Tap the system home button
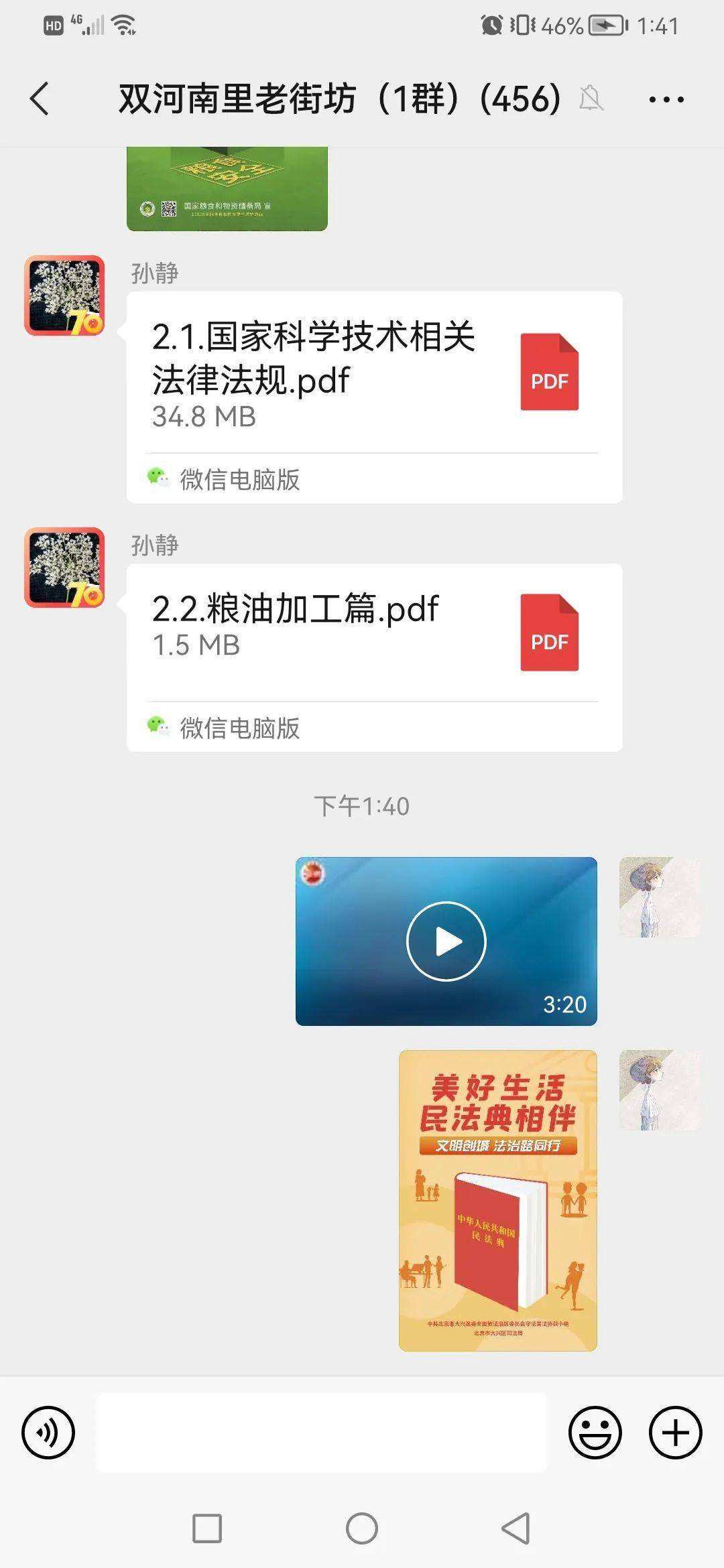This screenshot has width=724, height=1568. click(362, 1530)
